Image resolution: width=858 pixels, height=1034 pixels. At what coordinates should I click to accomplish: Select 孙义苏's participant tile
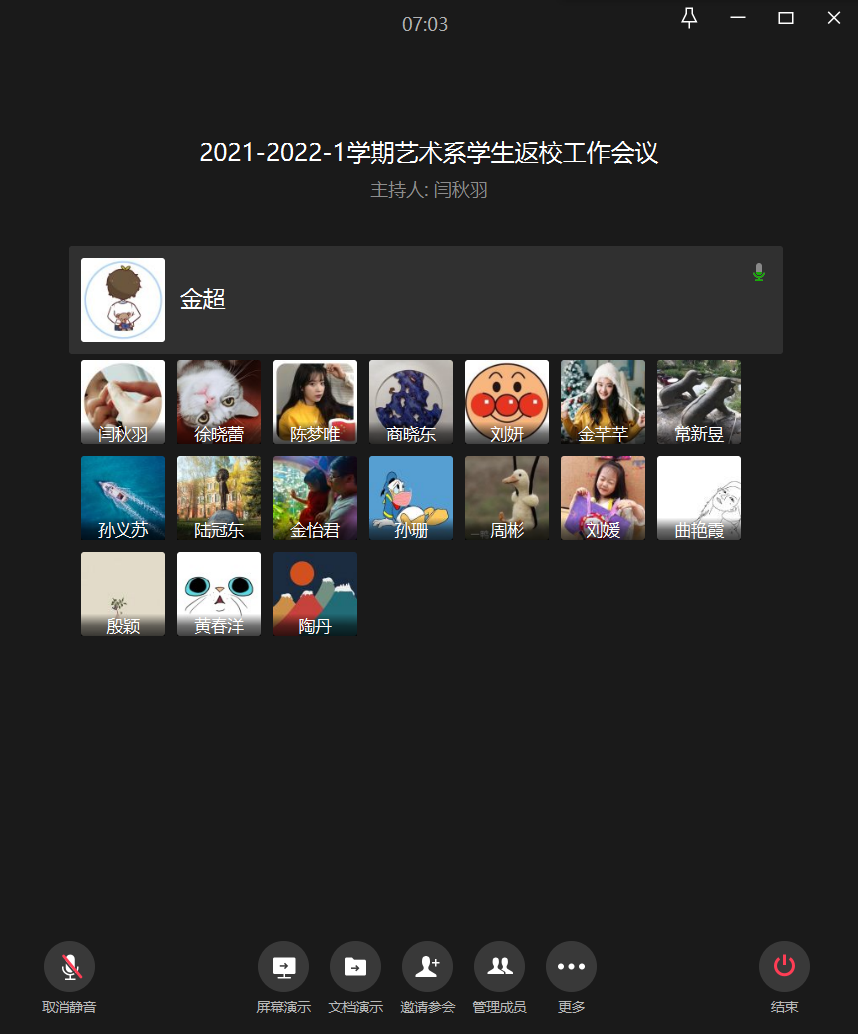[123, 498]
